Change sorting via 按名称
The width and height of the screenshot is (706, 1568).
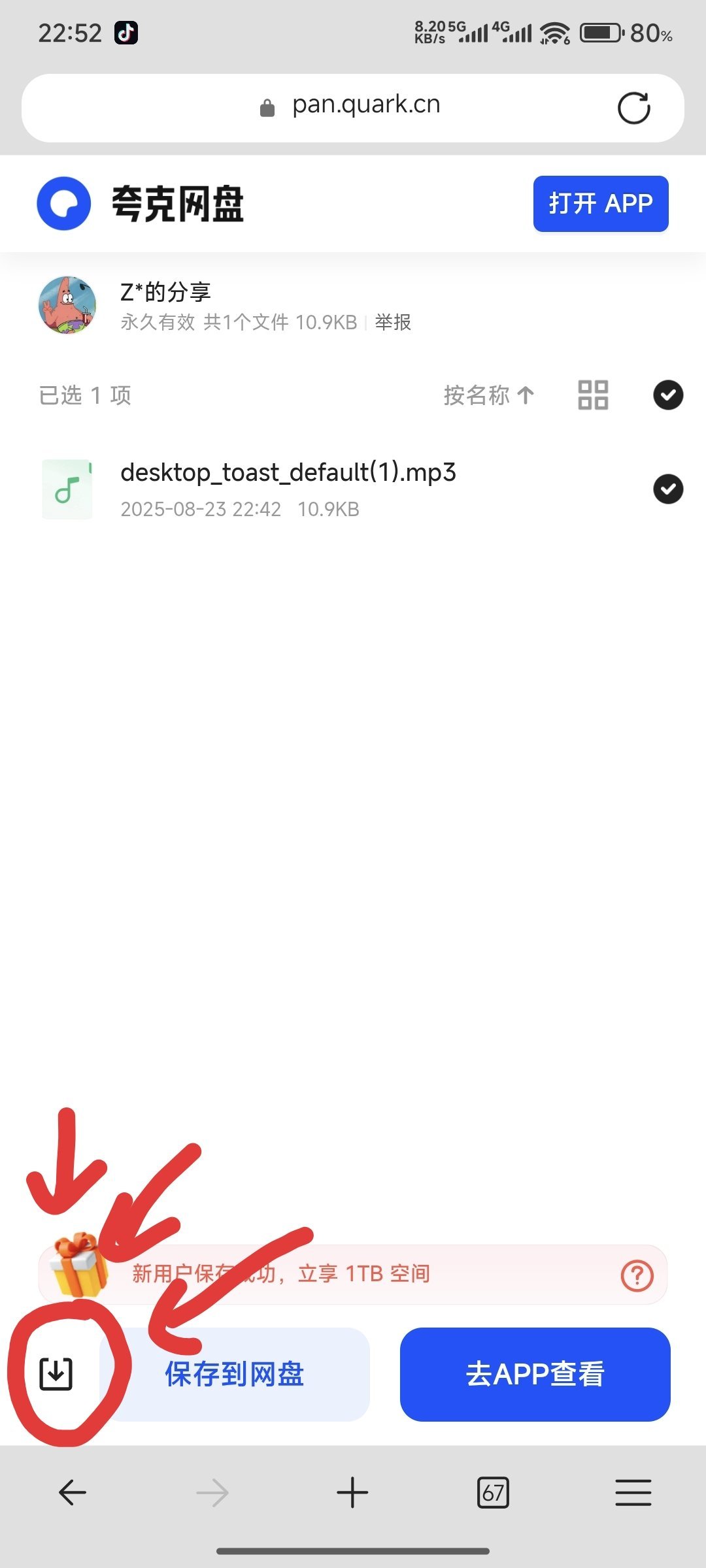click(488, 395)
